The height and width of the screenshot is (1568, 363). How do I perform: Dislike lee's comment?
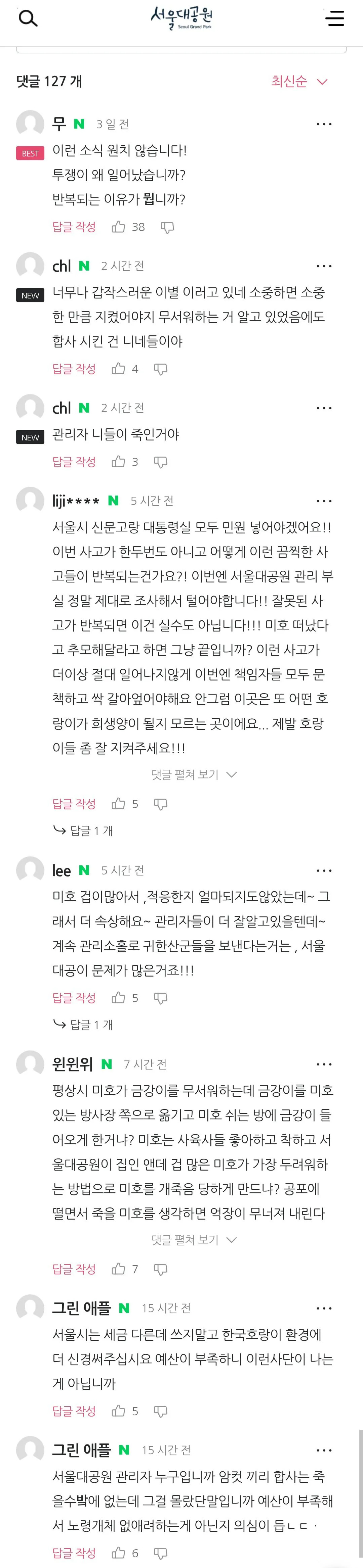pos(161,998)
